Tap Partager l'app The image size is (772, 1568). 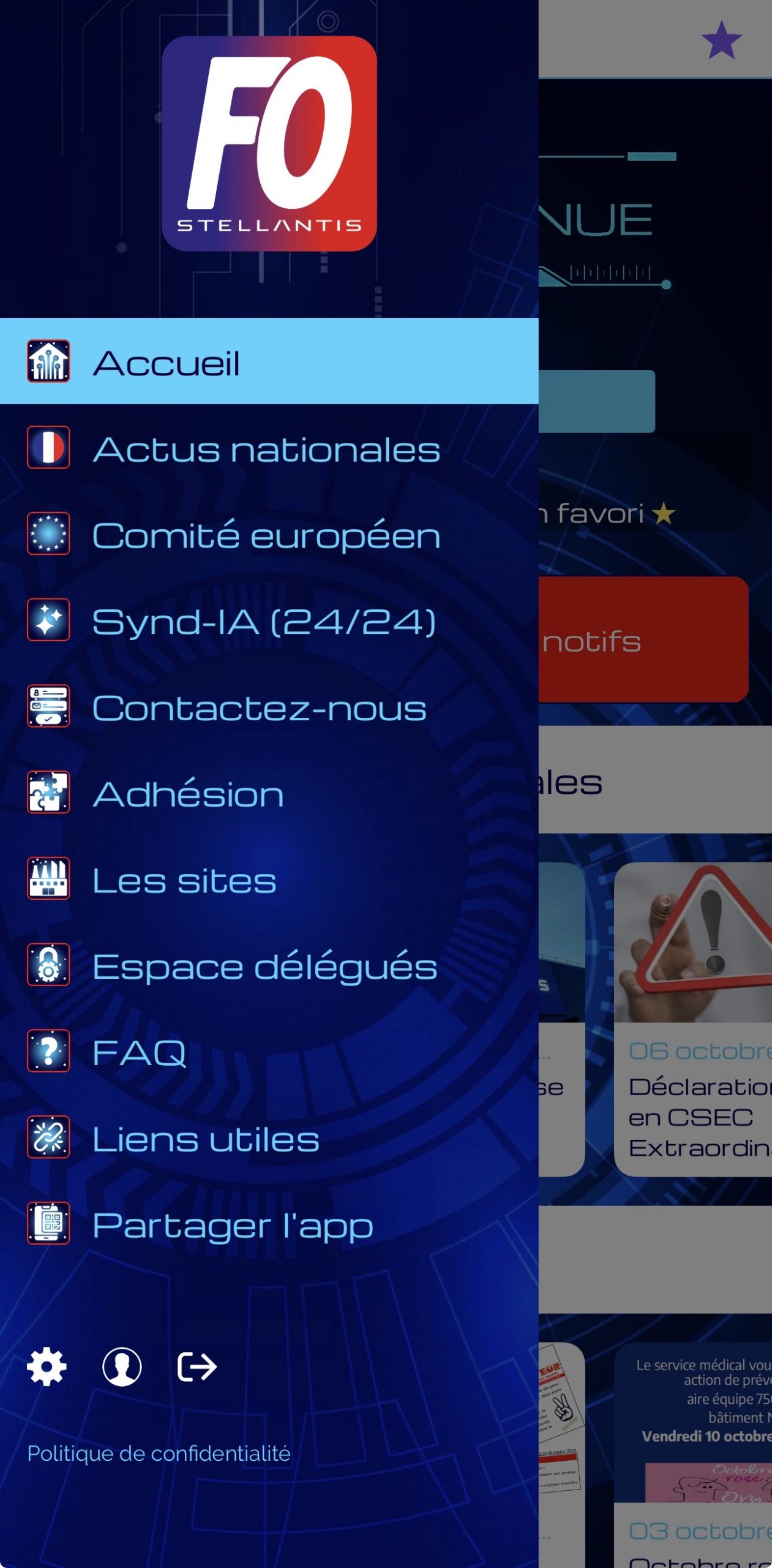click(x=233, y=1225)
